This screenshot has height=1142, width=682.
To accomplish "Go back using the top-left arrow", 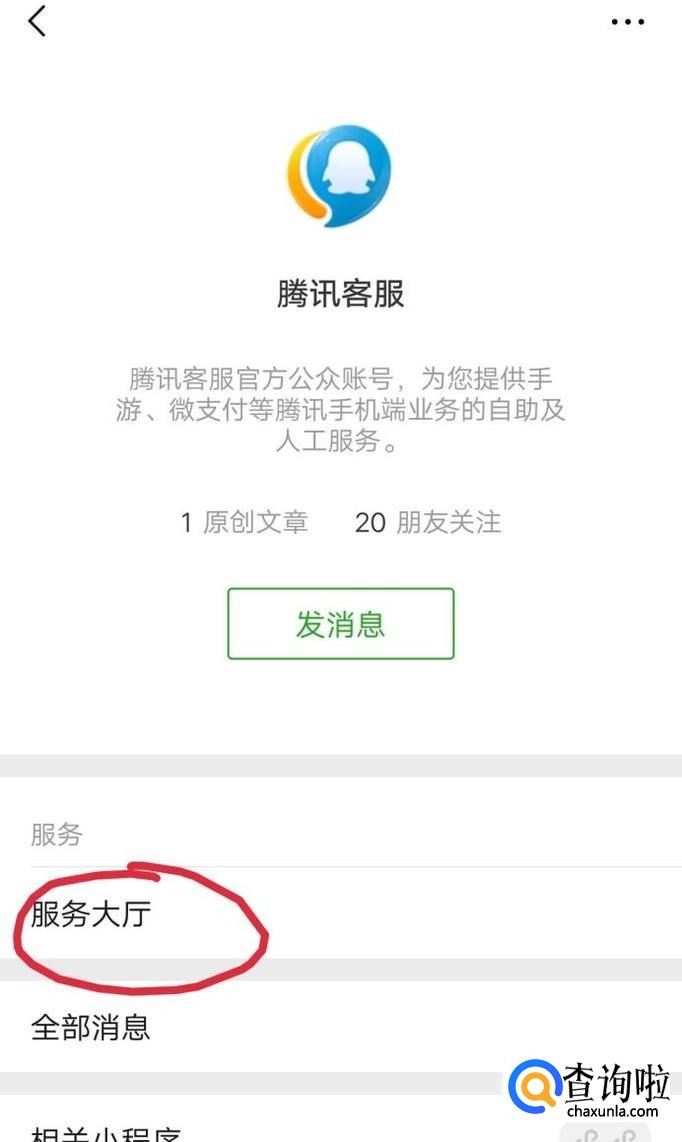I will pyautogui.click(x=38, y=21).
